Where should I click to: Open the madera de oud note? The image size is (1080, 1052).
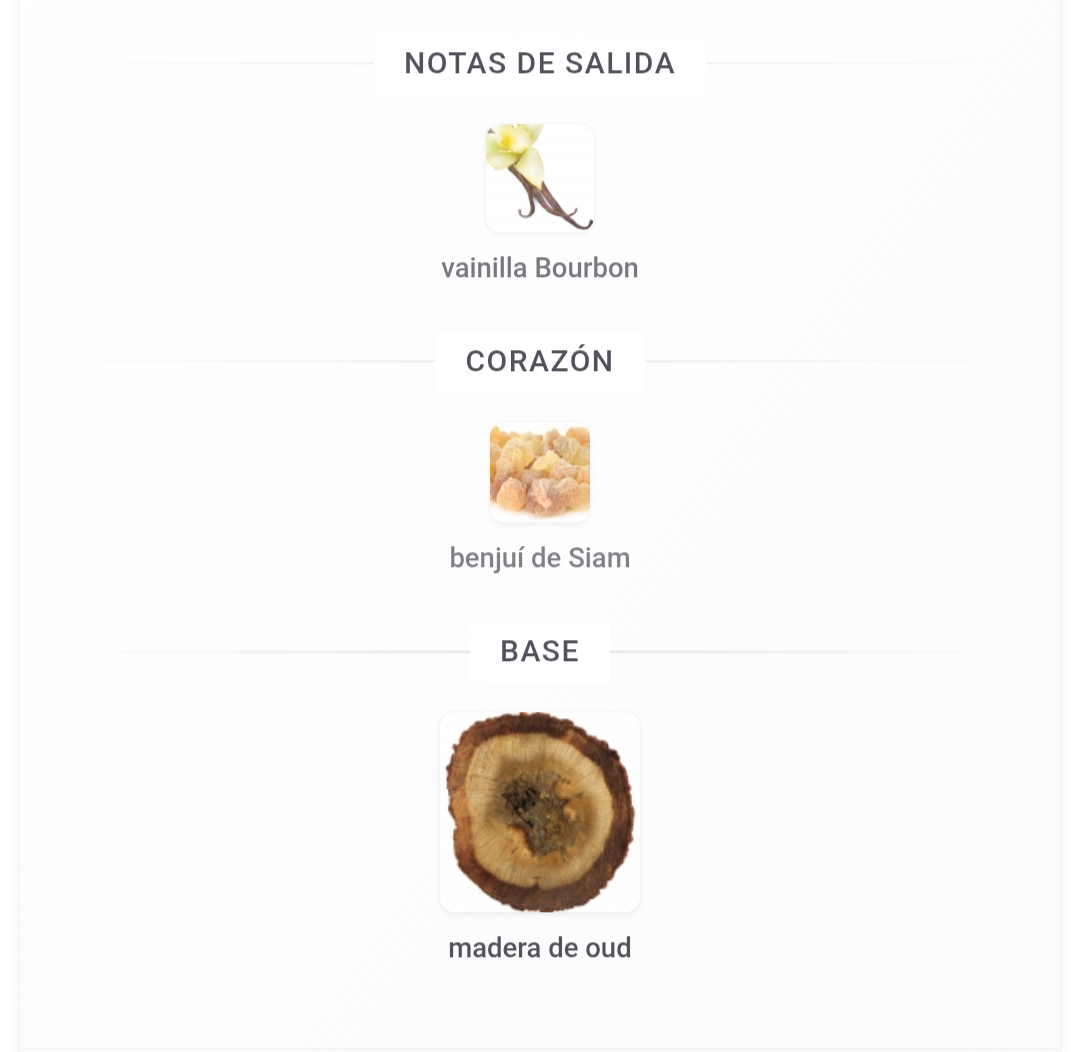540,812
